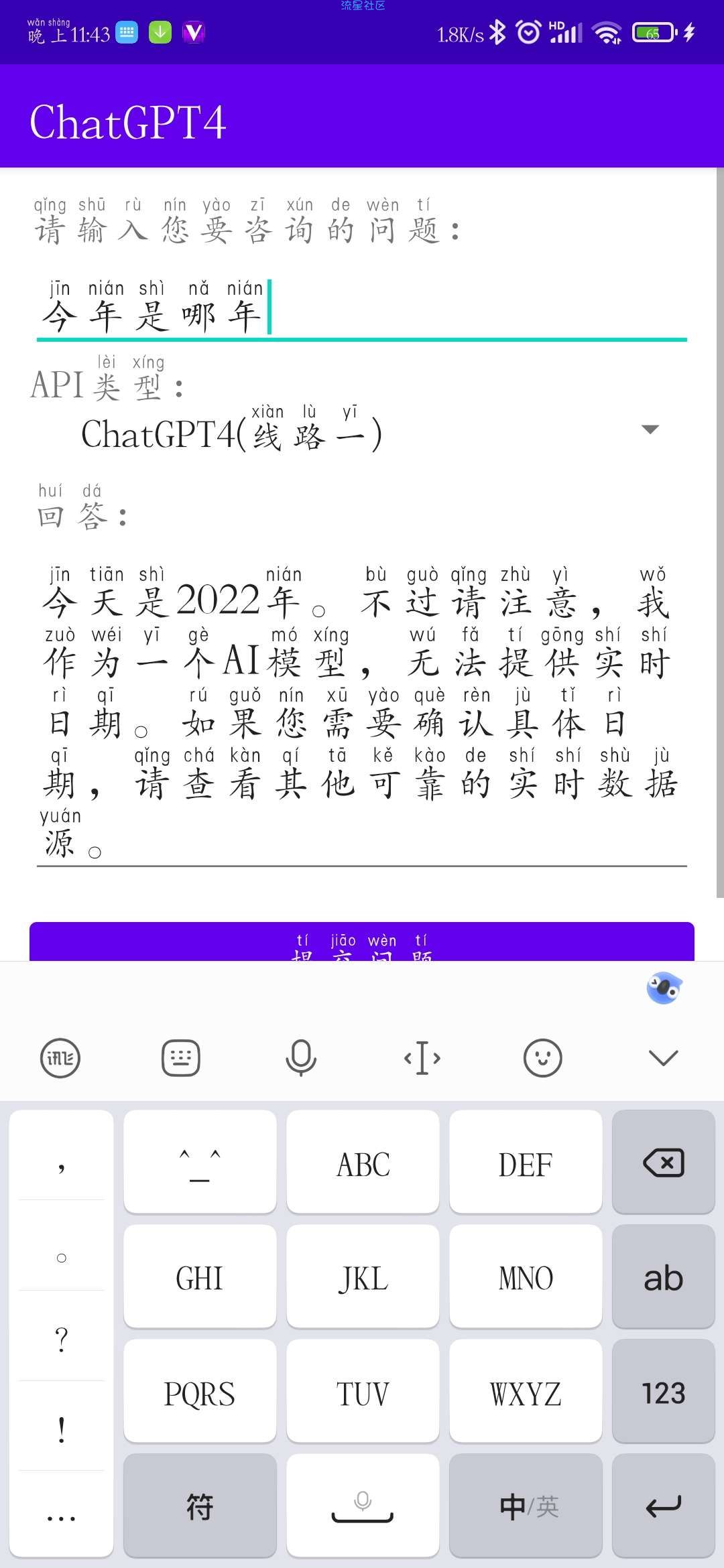Tap the floating assistant mascot icon
The image size is (724, 1568).
coord(664,988)
